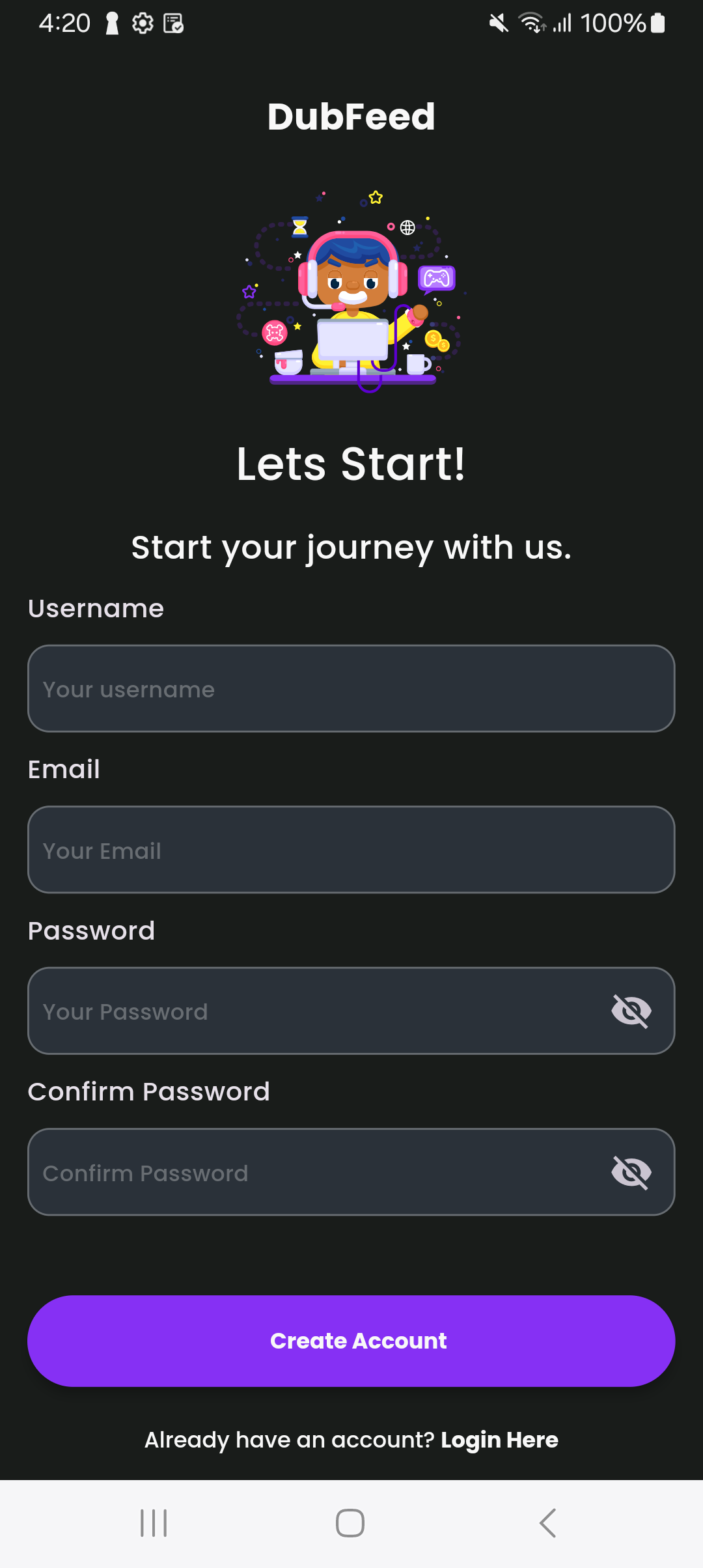The image size is (703, 1568).
Task: Tap the Create Account button
Action: (351, 1341)
